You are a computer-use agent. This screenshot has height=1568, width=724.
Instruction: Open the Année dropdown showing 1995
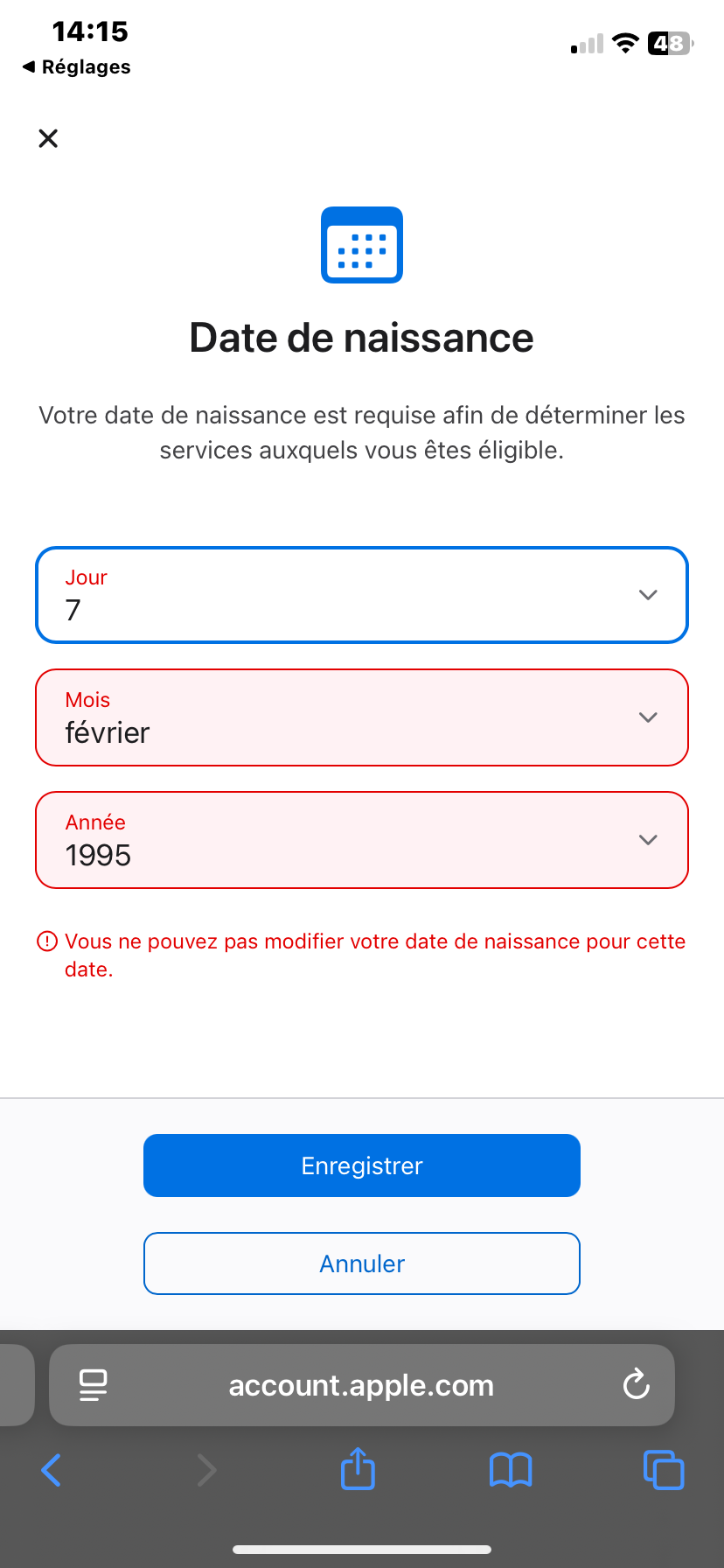pyautogui.click(x=362, y=840)
